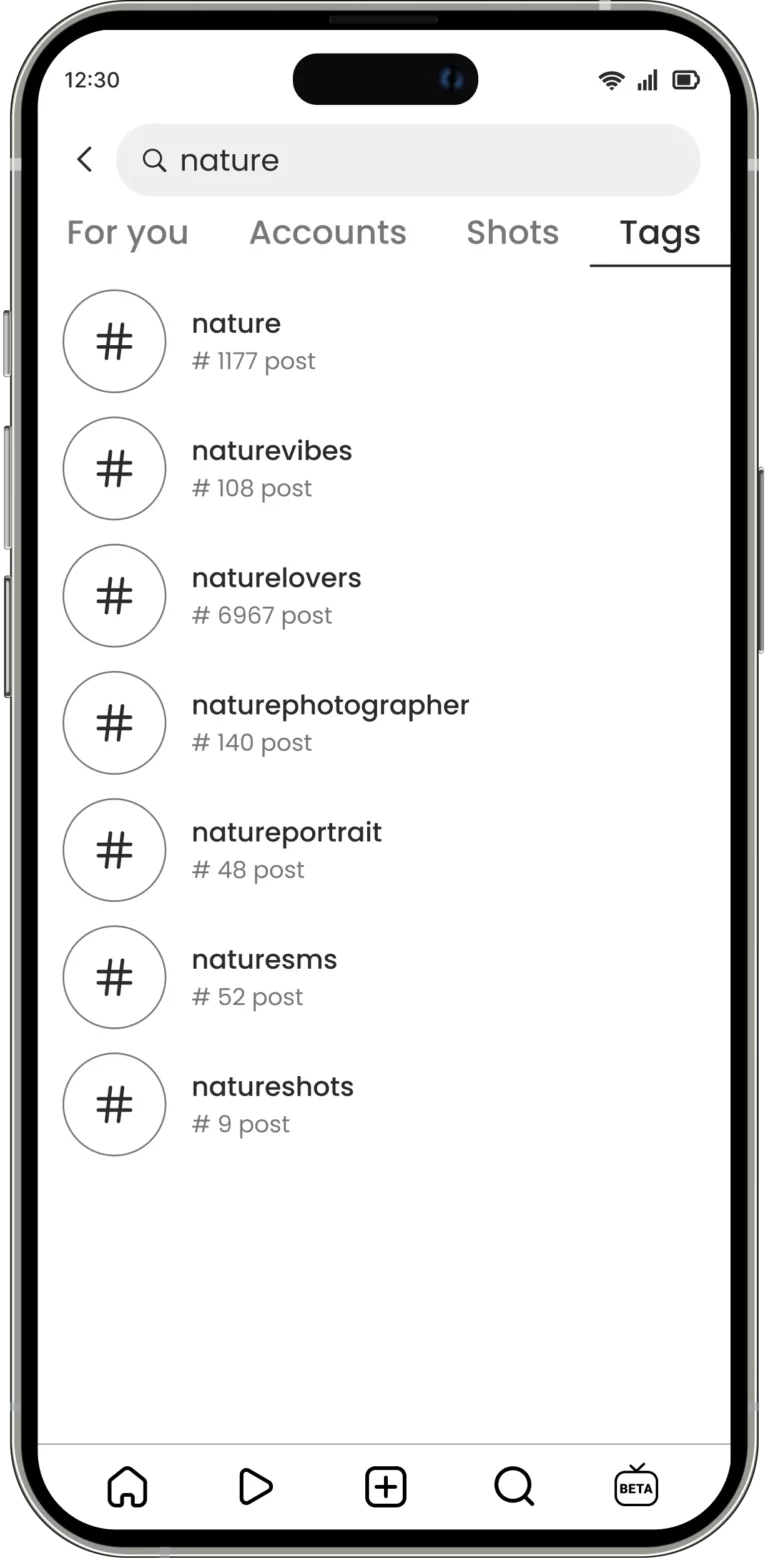768x1558 pixels.
Task: Open the natureportrait hashtag
Action: pyautogui.click(x=286, y=849)
